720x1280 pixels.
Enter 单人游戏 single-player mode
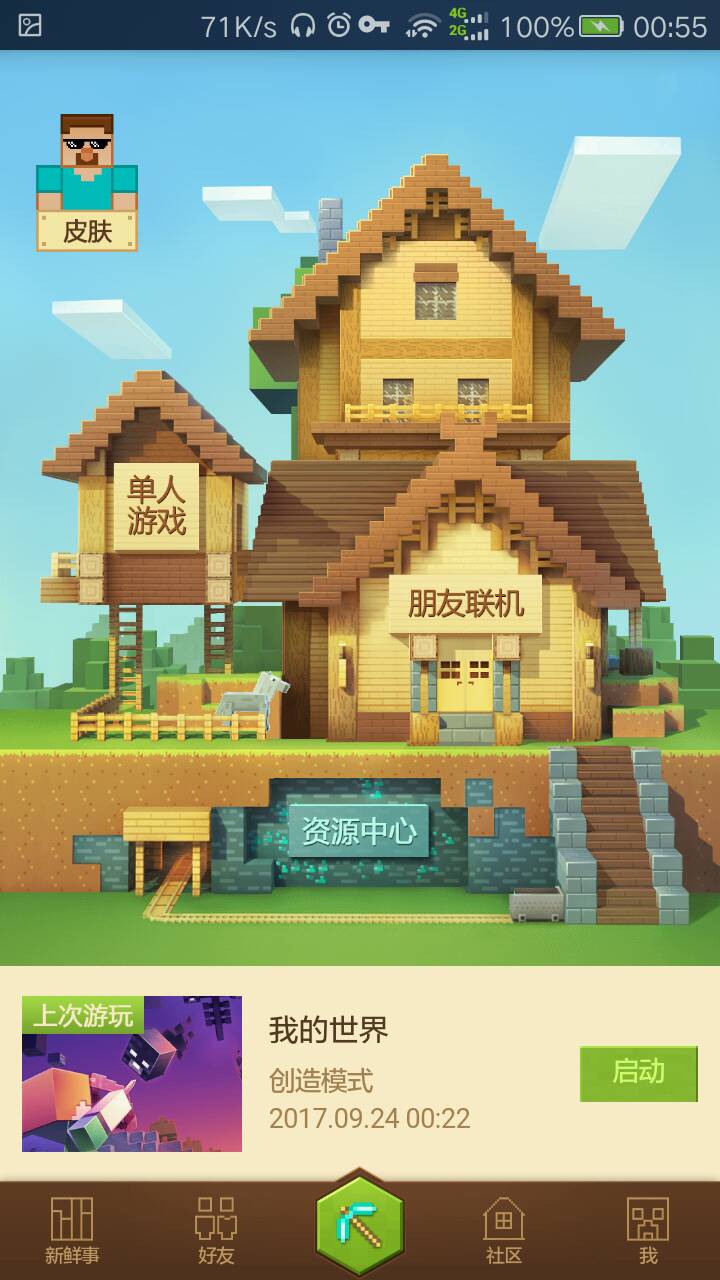tap(156, 505)
